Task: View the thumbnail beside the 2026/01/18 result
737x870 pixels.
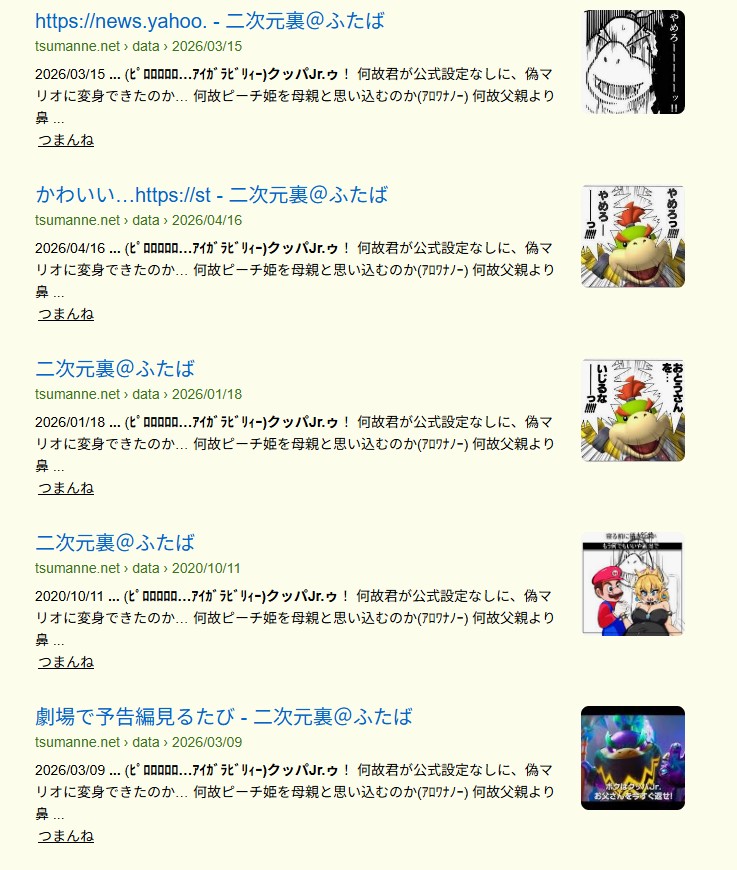Action: 632,410
